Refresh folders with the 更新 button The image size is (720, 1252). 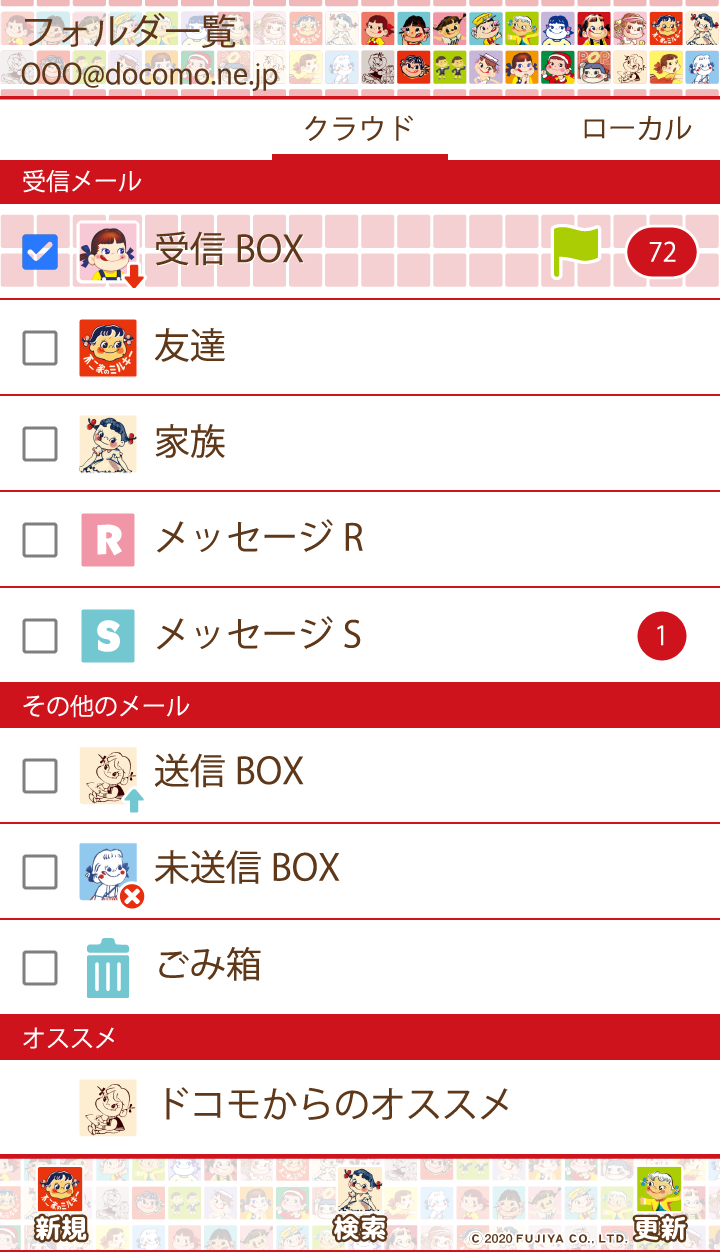click(659, 1205)
